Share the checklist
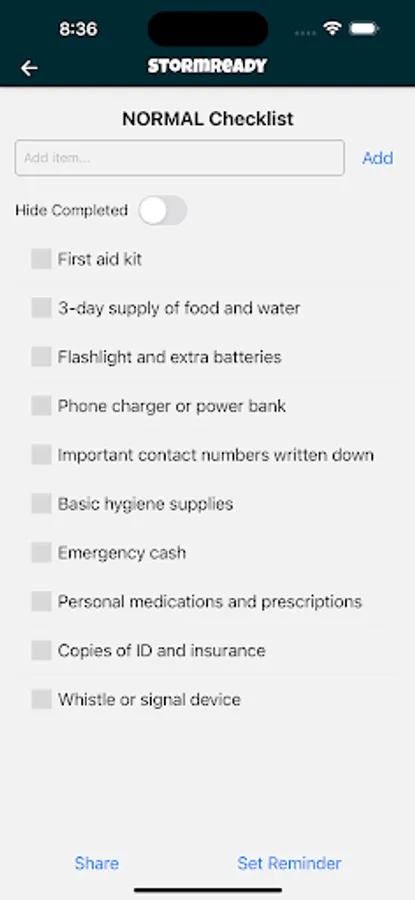 point(97,863)
